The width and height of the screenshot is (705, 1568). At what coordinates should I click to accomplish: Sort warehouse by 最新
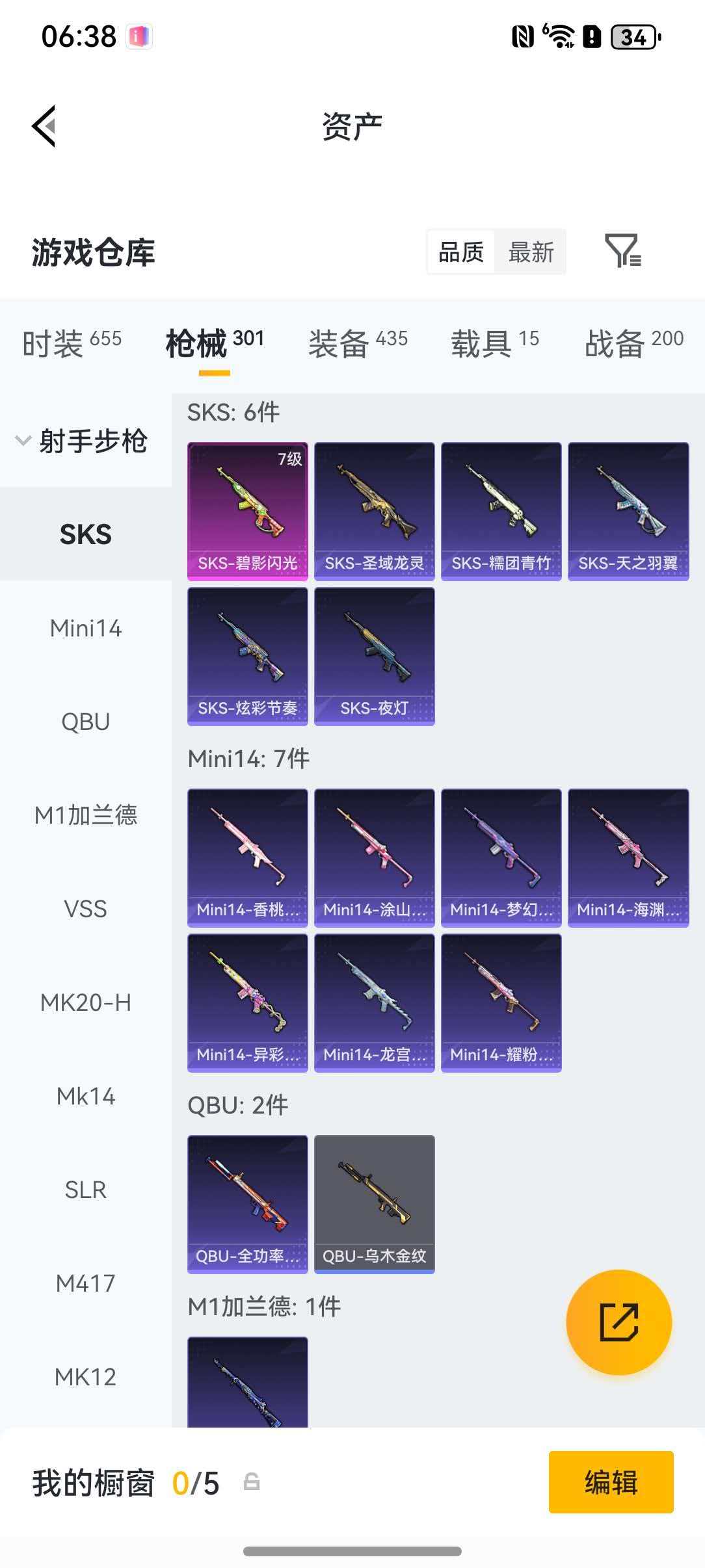(531, 252)
